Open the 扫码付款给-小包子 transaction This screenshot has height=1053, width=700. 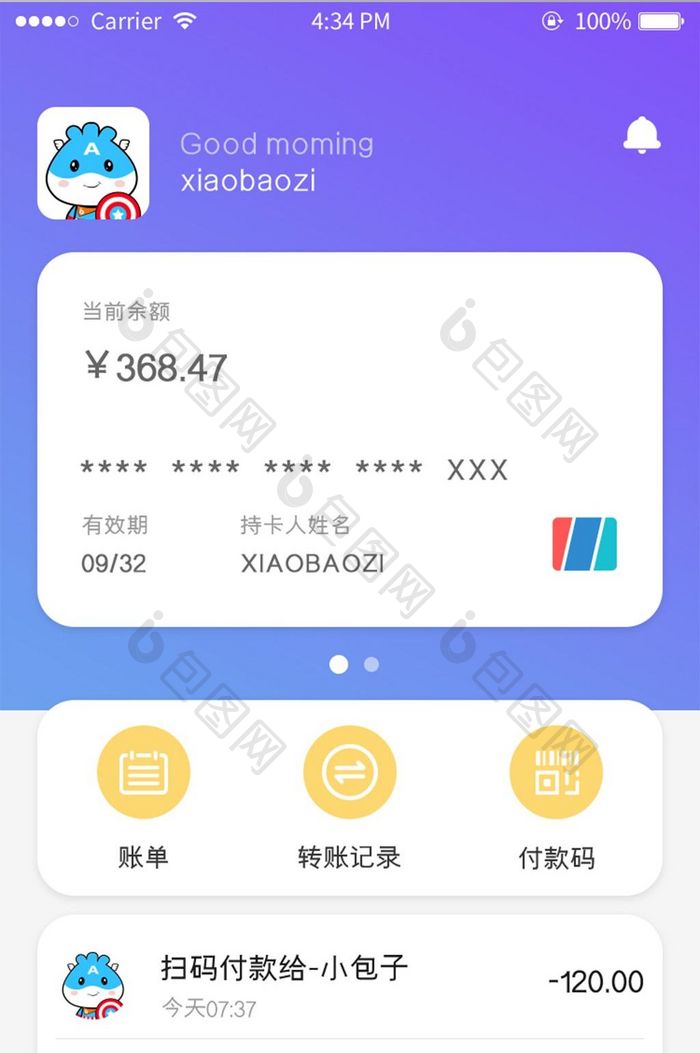pos(349,981)
